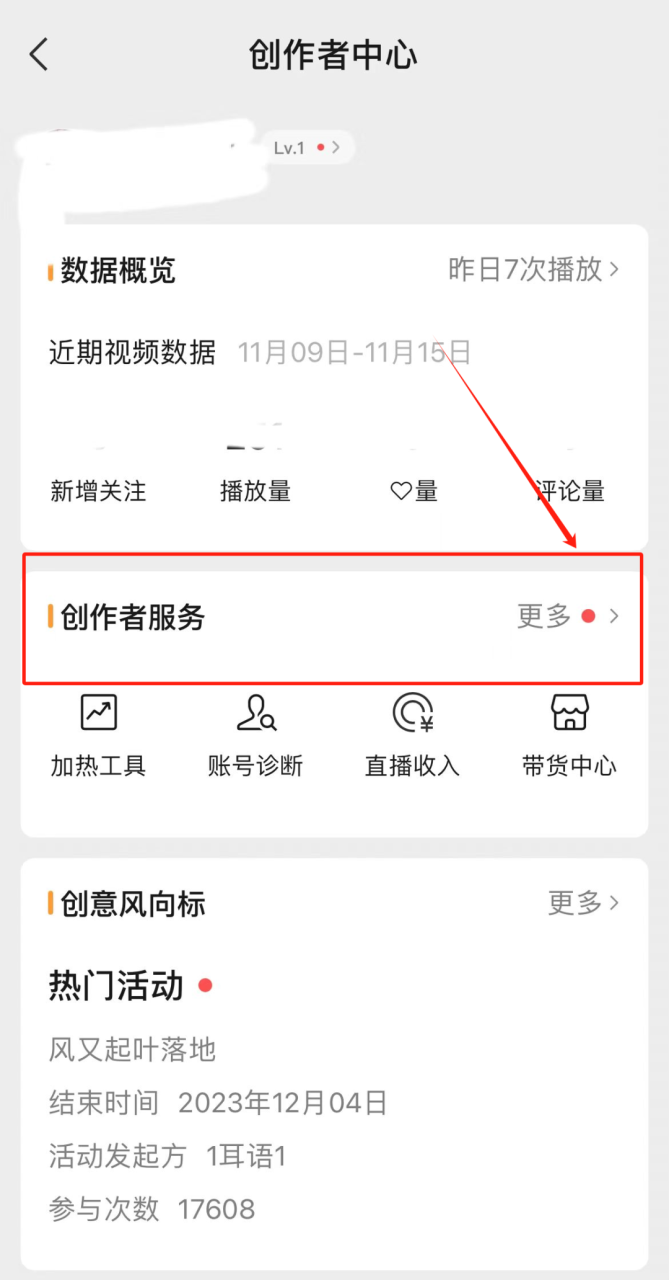Go back from 创作者中心
669x1280 pixels.
click(x=39, y=55)
